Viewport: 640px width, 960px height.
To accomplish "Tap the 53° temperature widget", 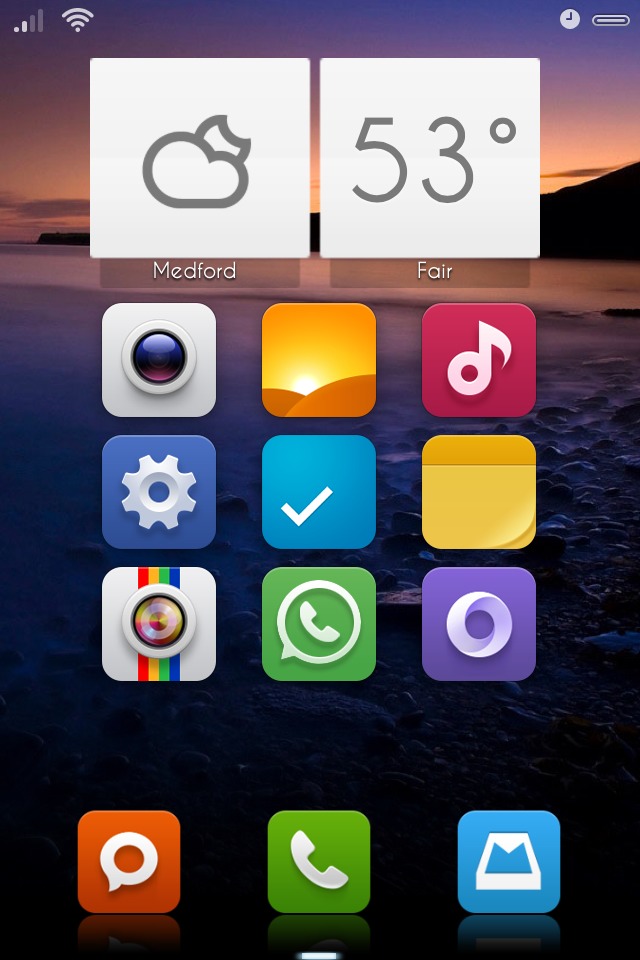I will pyautogui.click(x=430, y=158).
